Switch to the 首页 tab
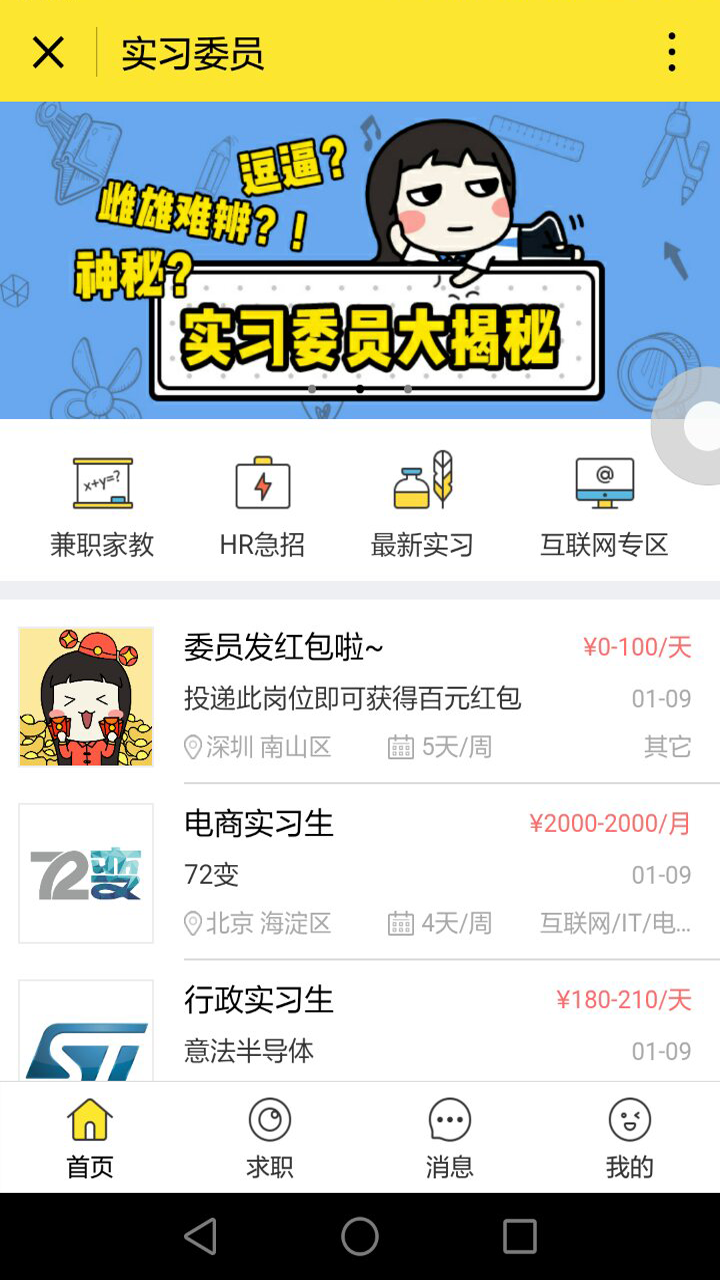Image resolution: width=720 pixels, height=1280 pixels. (90, 1138)
